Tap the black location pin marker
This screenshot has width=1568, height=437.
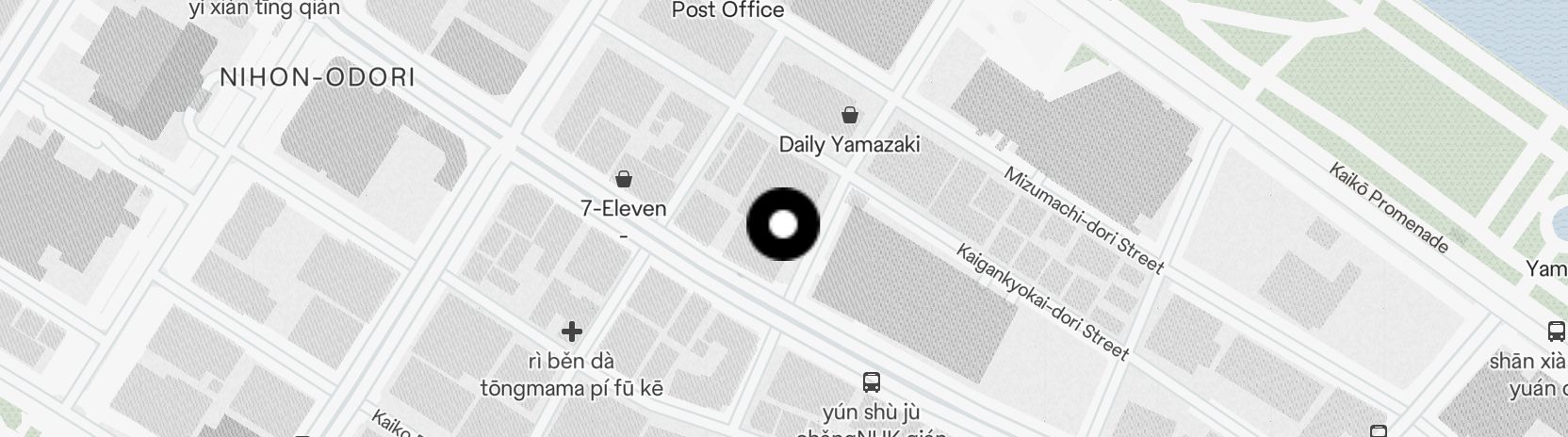pos(783,224)
